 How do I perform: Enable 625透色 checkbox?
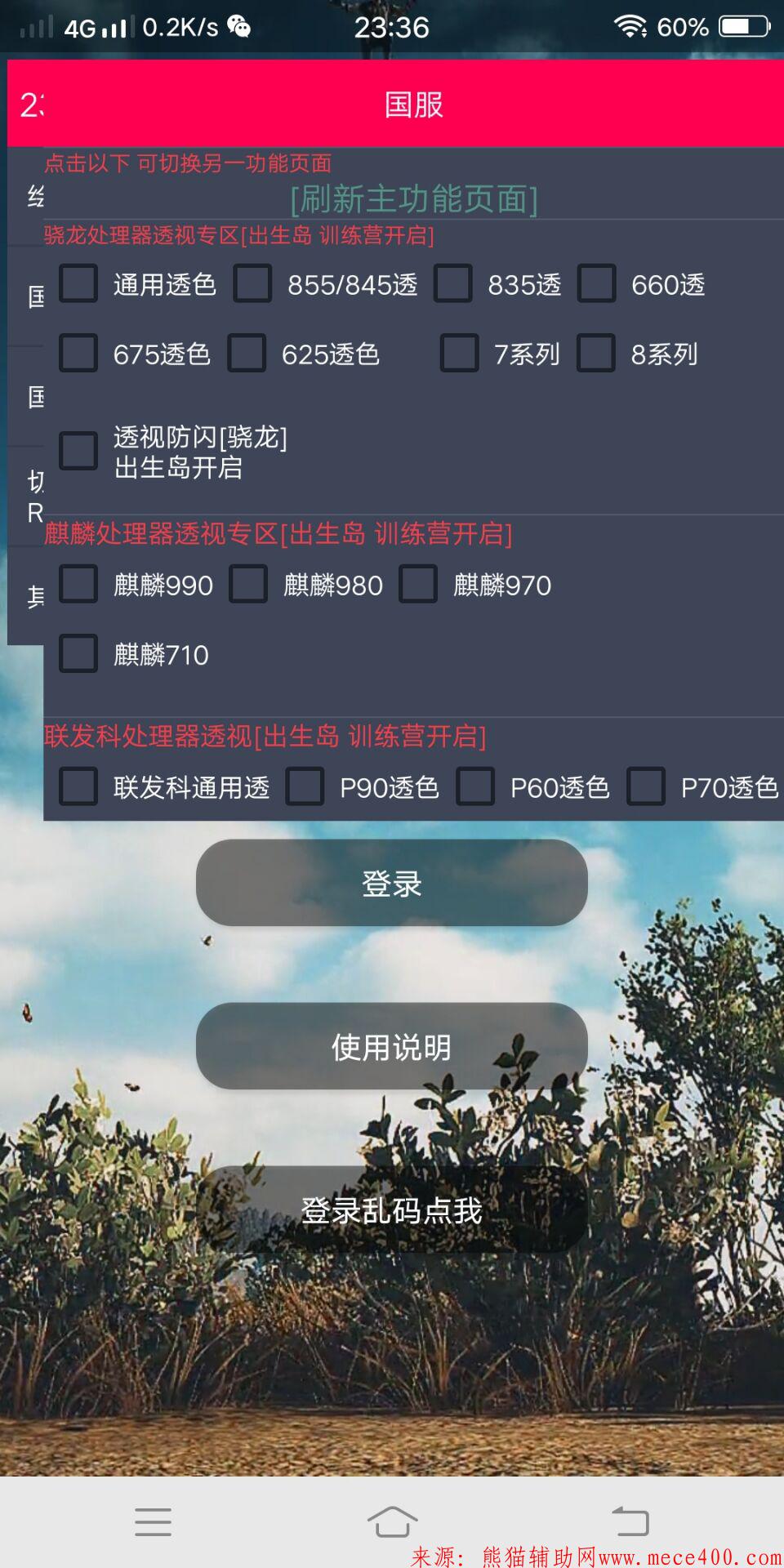[247, 353]
